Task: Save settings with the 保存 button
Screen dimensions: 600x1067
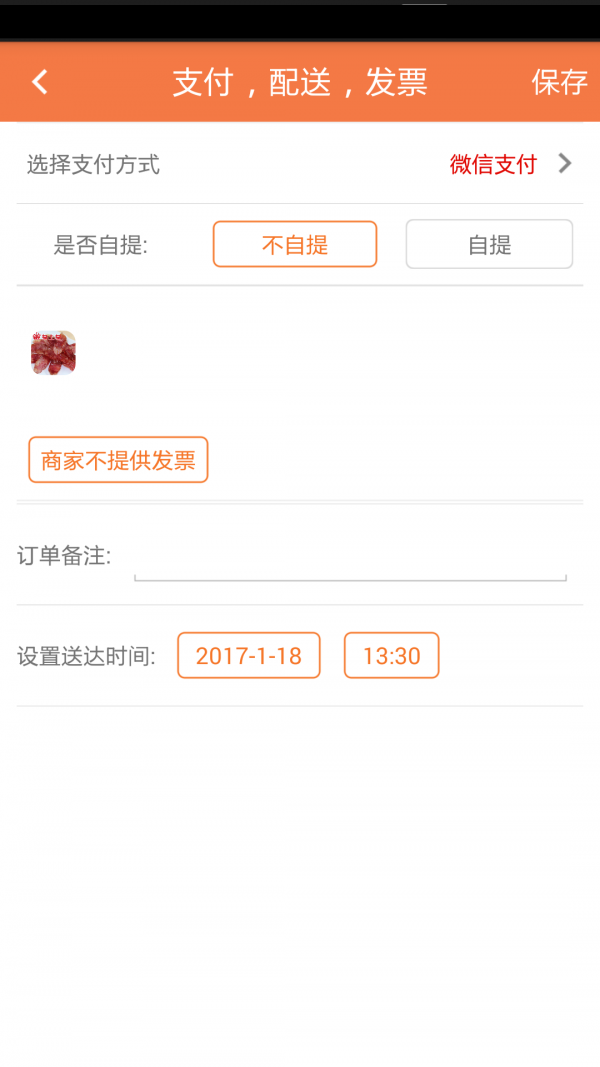Action: [559, 82]
